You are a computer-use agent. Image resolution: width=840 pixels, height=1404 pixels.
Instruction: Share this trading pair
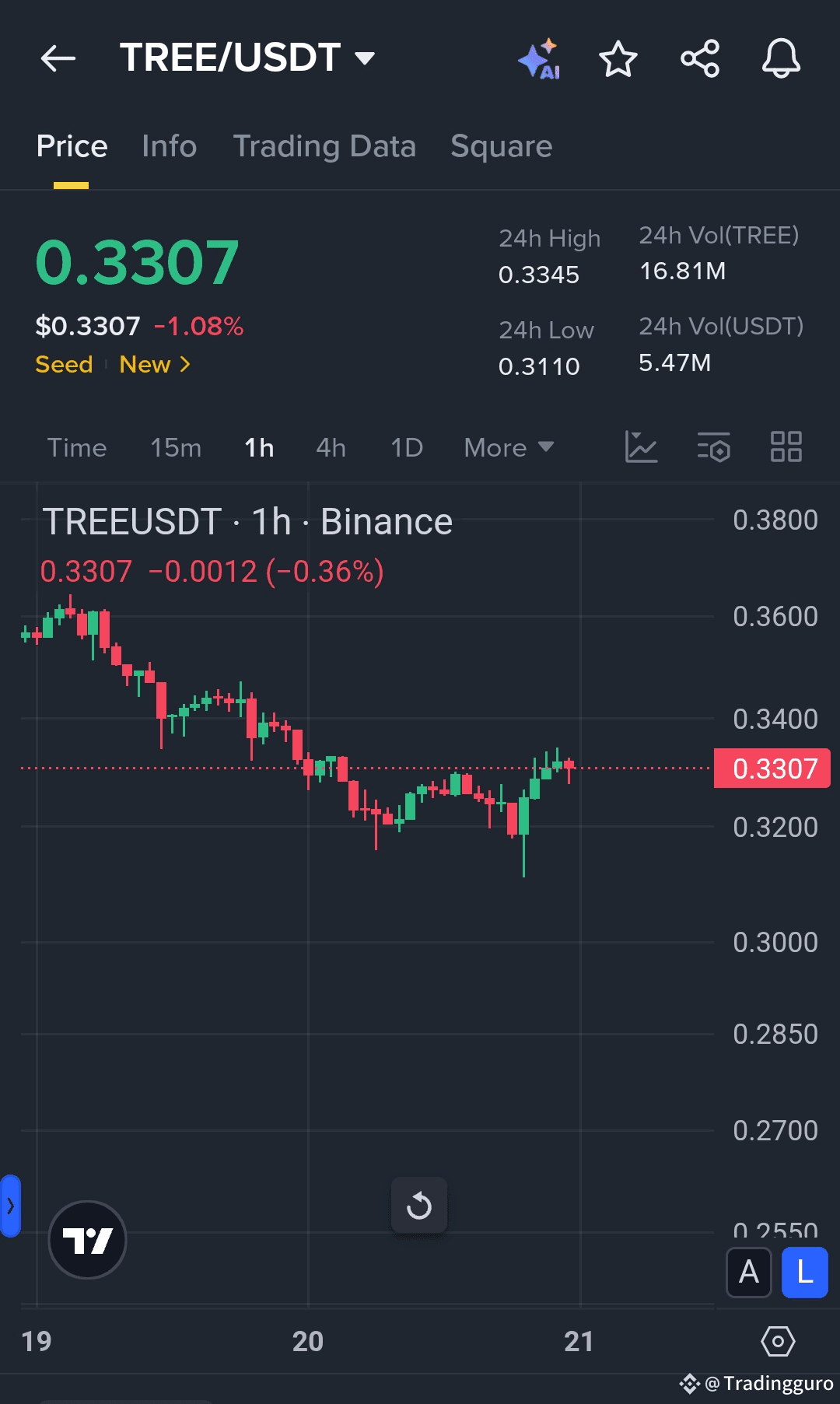(x=700, y=58)
